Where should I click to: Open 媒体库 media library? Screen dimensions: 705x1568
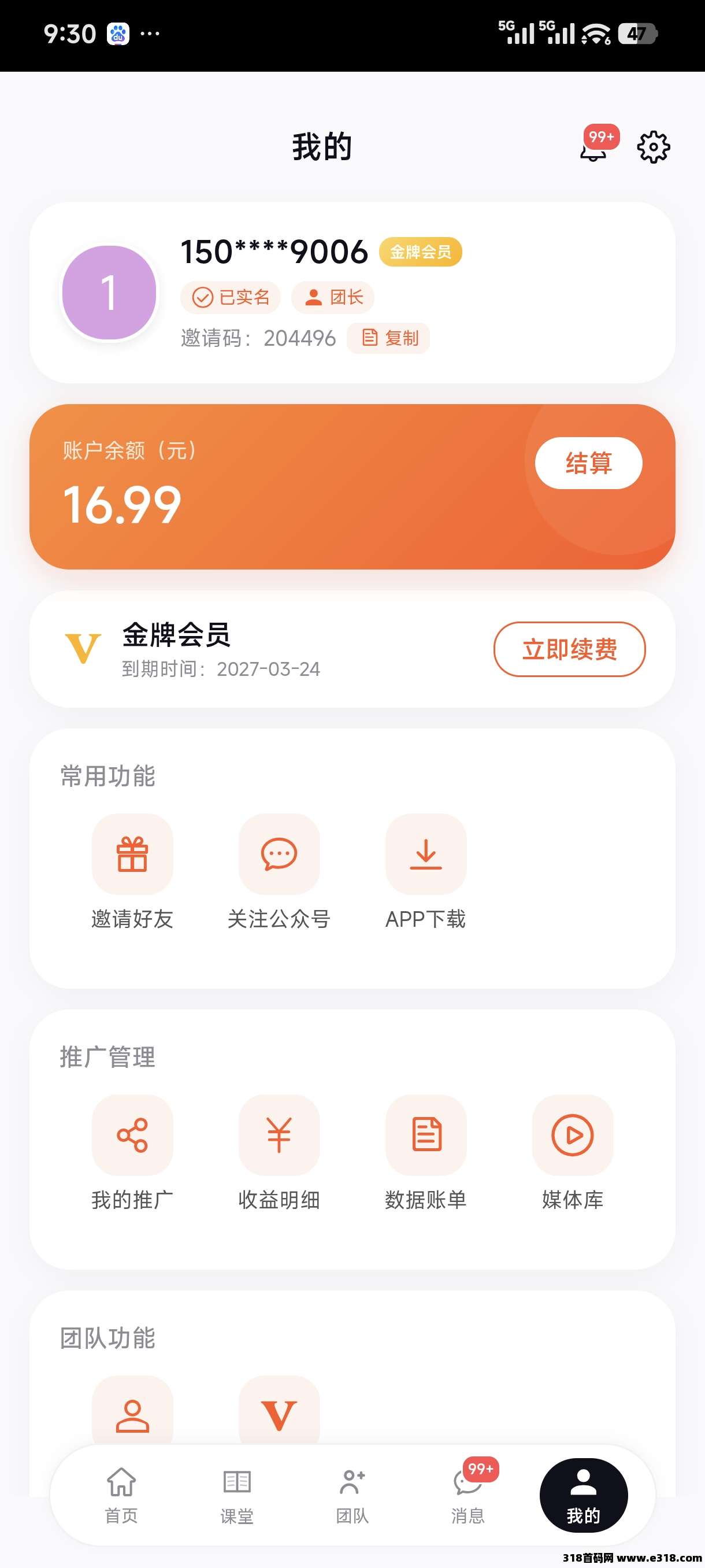pos(573,1153)
